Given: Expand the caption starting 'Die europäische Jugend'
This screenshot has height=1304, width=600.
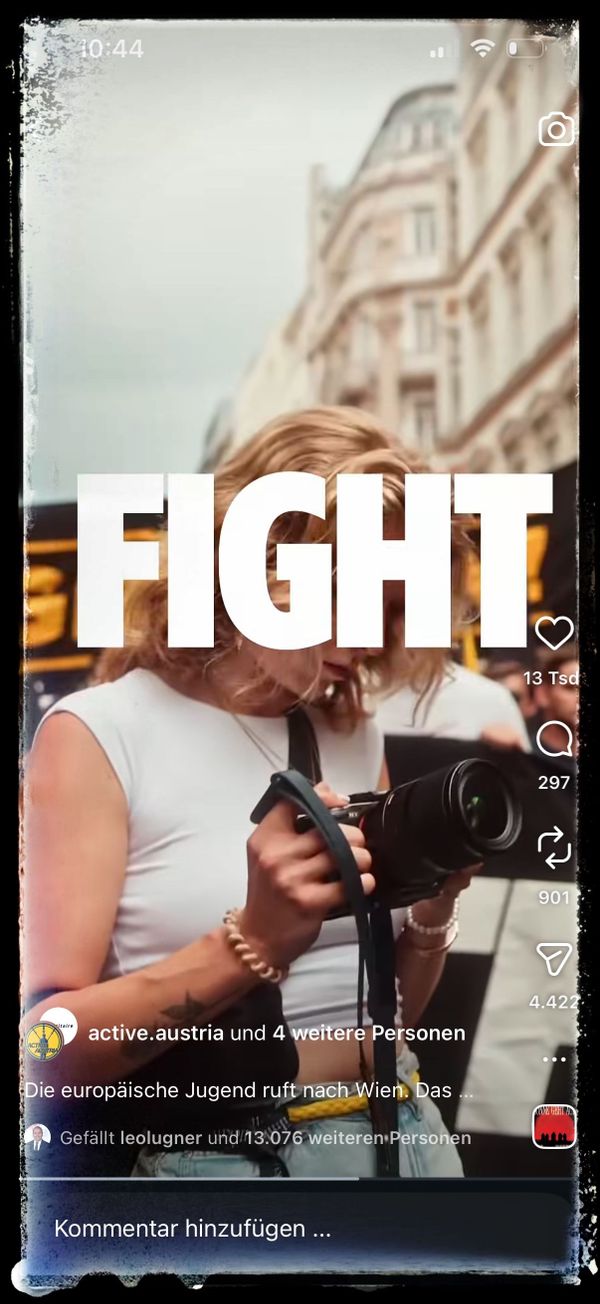Looking at the screenshot, I should 249,1090.
